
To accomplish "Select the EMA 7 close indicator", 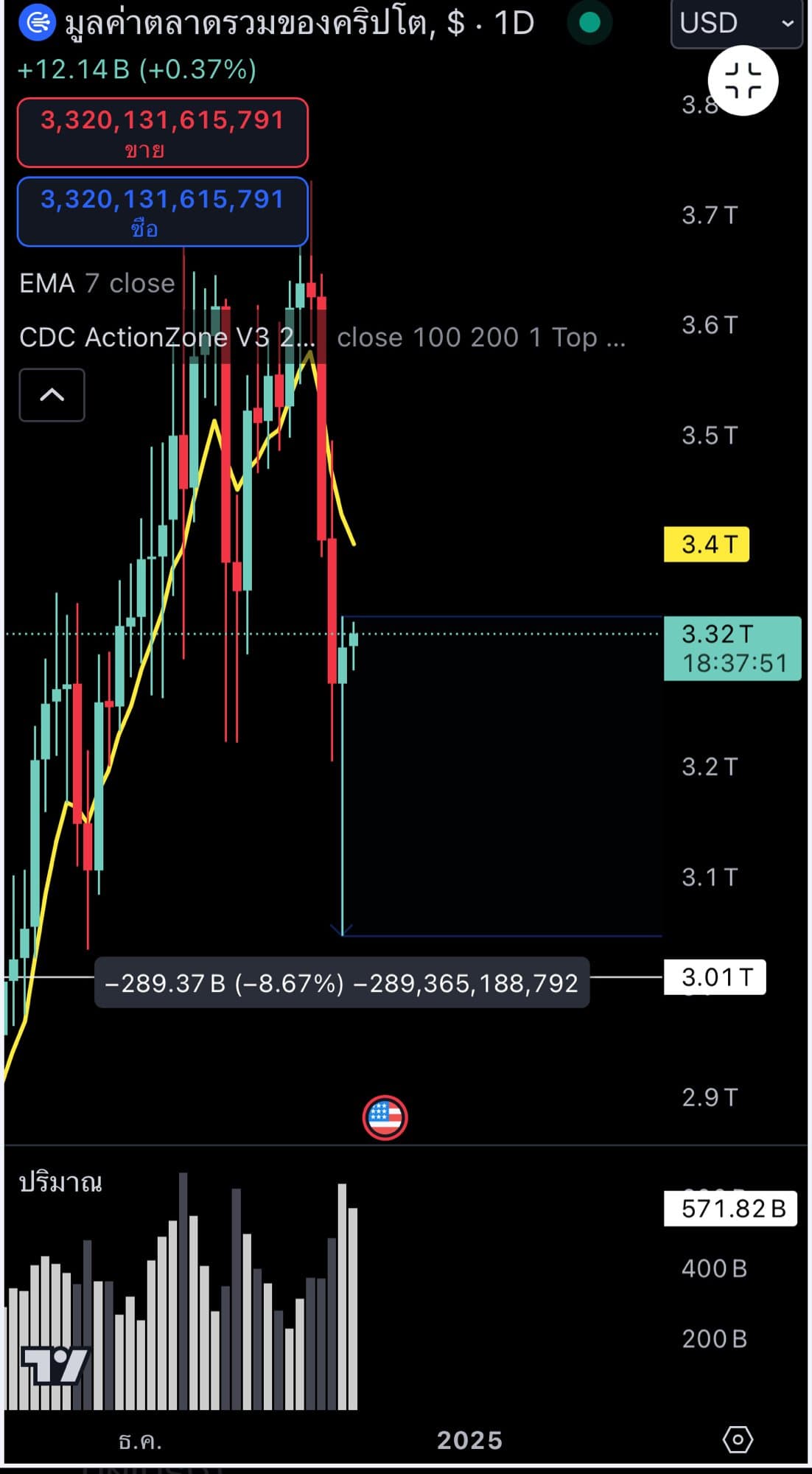I will click(97, 283).
